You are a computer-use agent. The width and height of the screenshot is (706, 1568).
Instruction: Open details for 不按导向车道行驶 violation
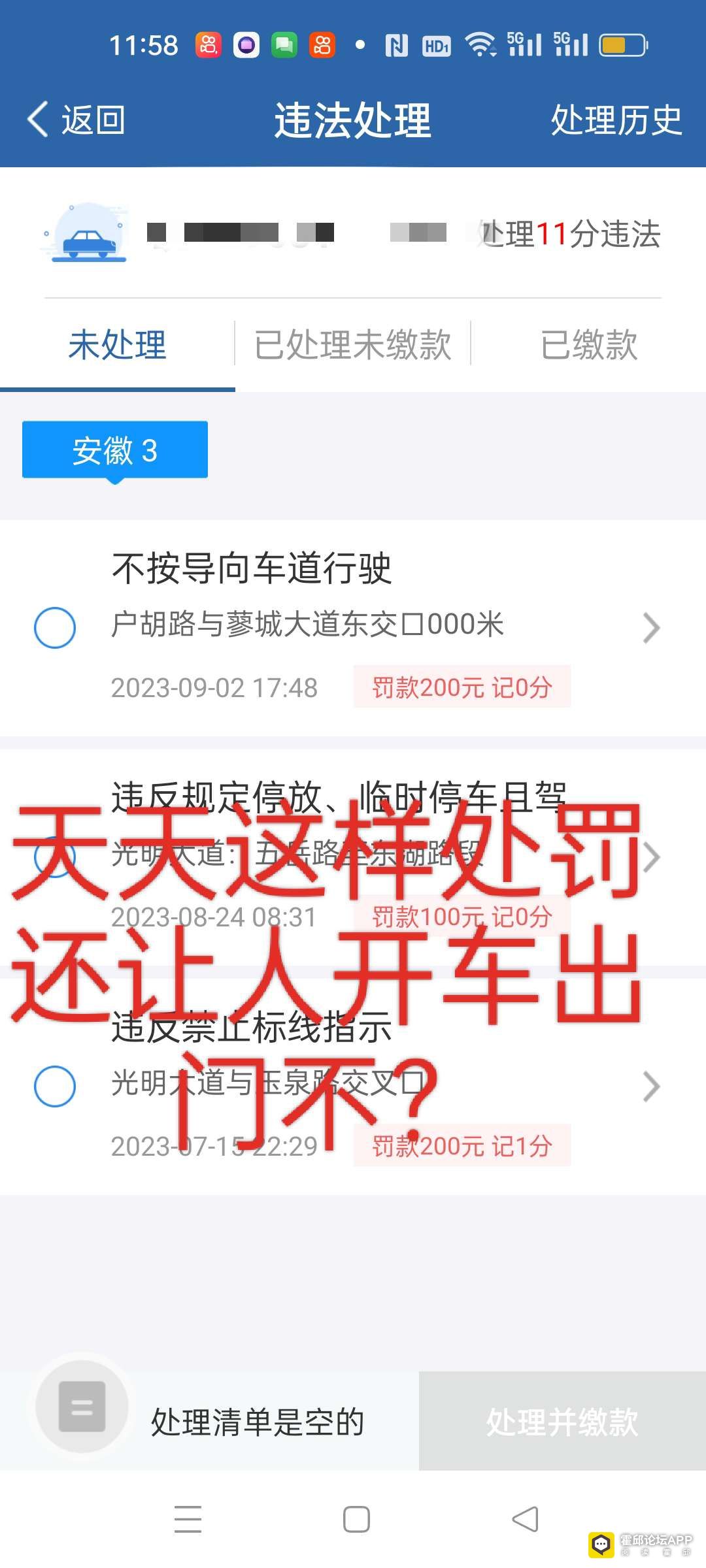[650, 628]
